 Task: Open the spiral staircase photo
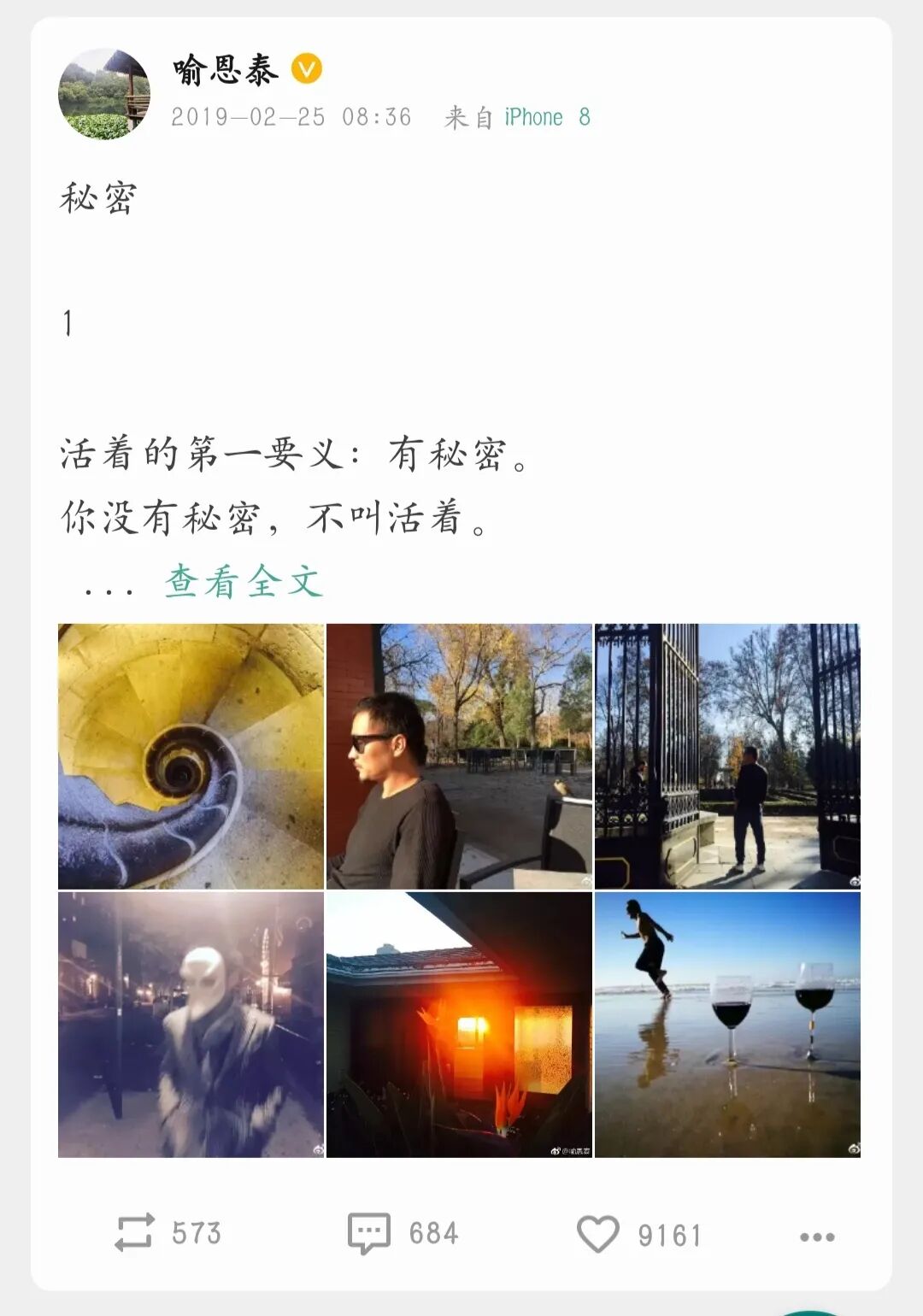(x=191, y=756)
